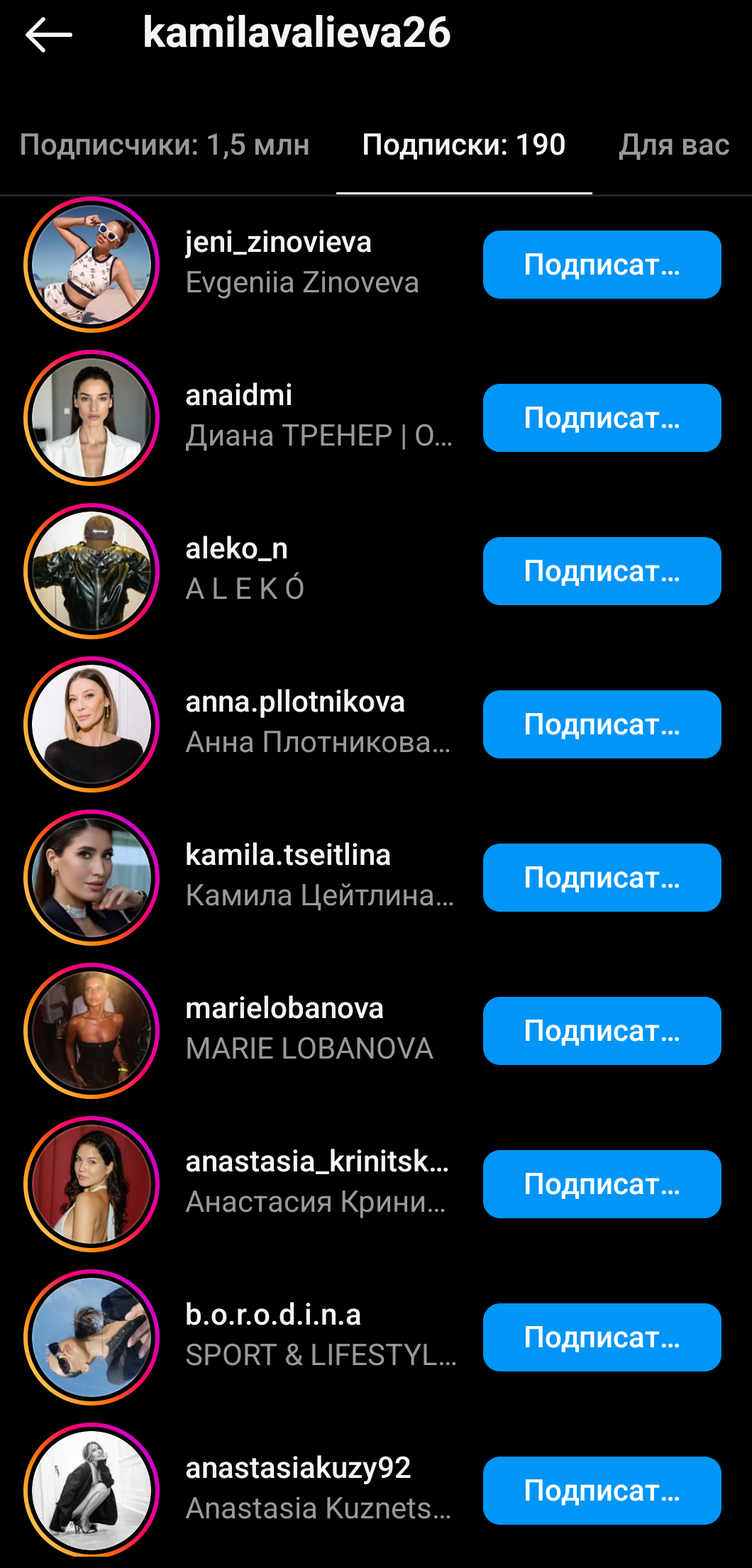The height and width of the screenshot is (1568, 752).
Task: Switch to the Подписчики tab
Action: pos(165,145)
